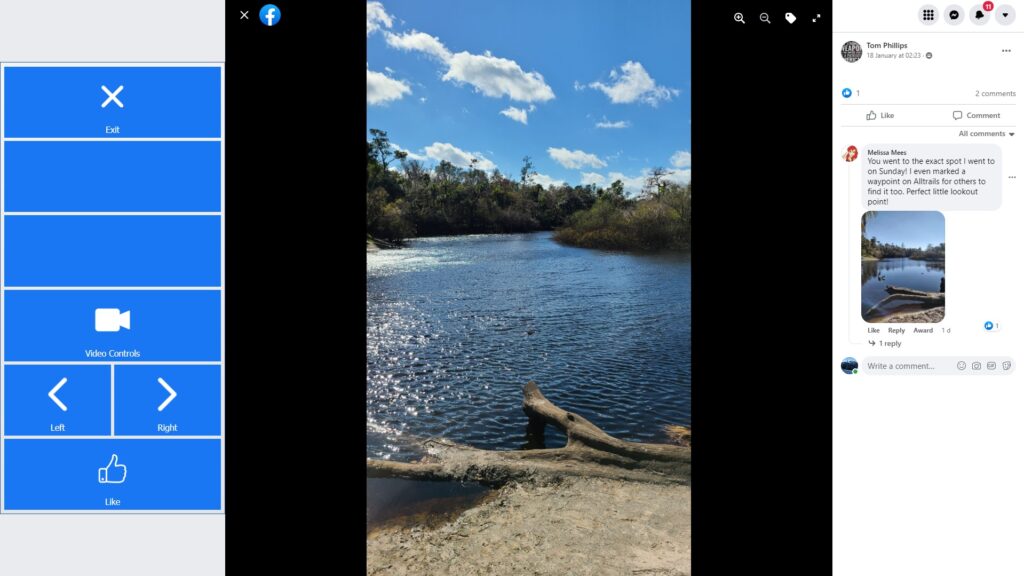Tag the photo using the tag icon
Screen dimensions: 1024x576
coord(791,18)
